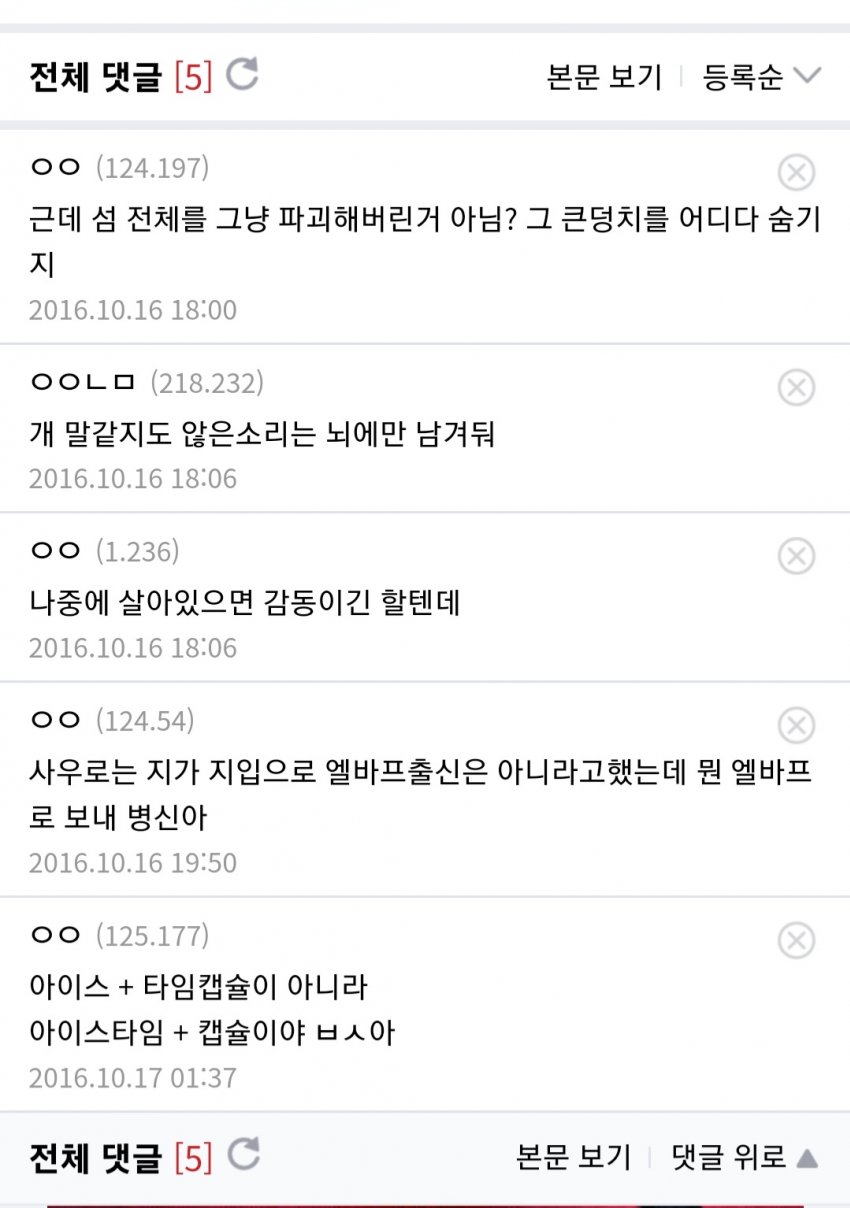Jump up with 댓글 위로

coord(745,1157)
